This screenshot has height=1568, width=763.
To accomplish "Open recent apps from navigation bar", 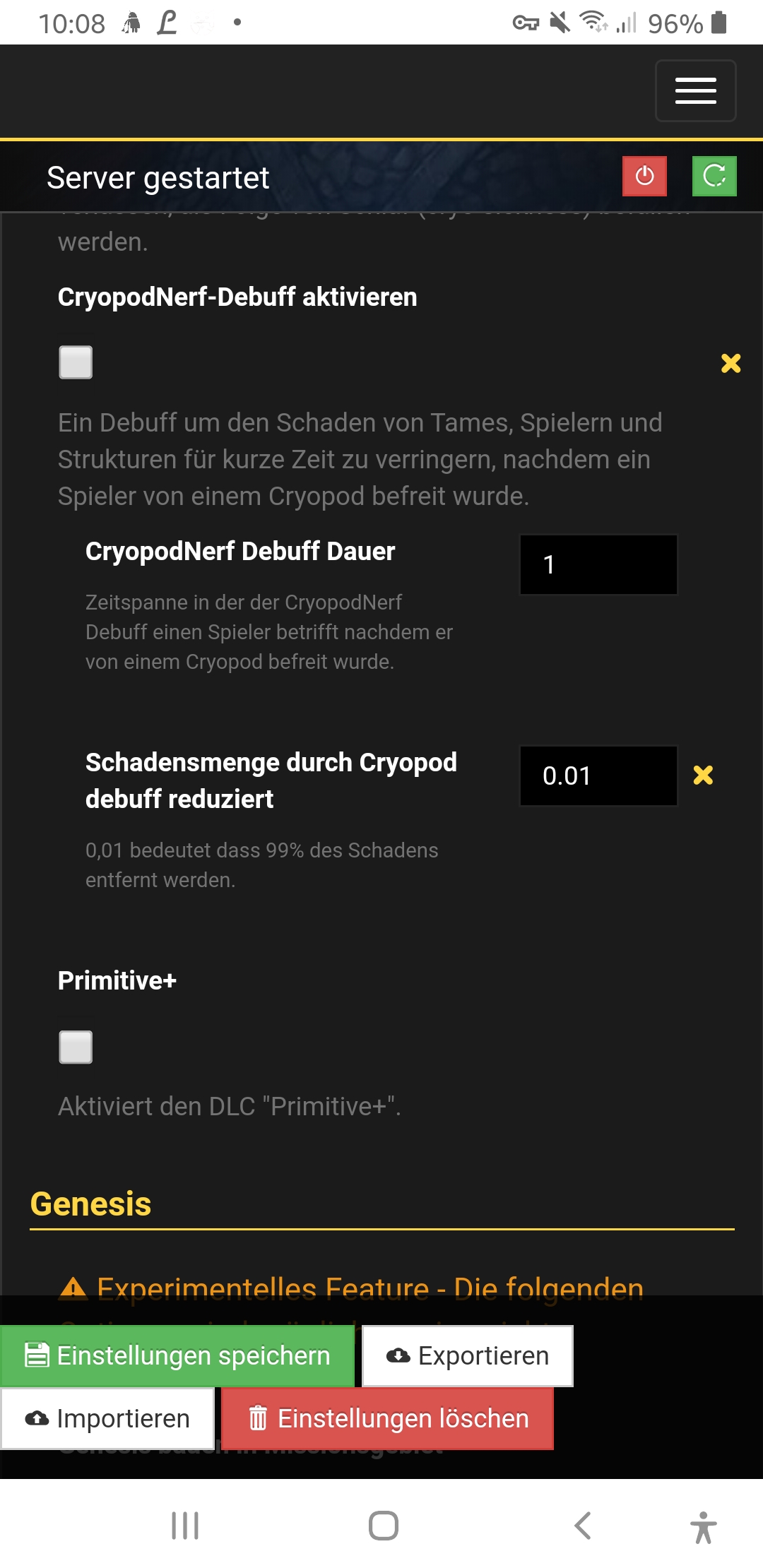I will pyautogui.click(x=185, y=1526).
